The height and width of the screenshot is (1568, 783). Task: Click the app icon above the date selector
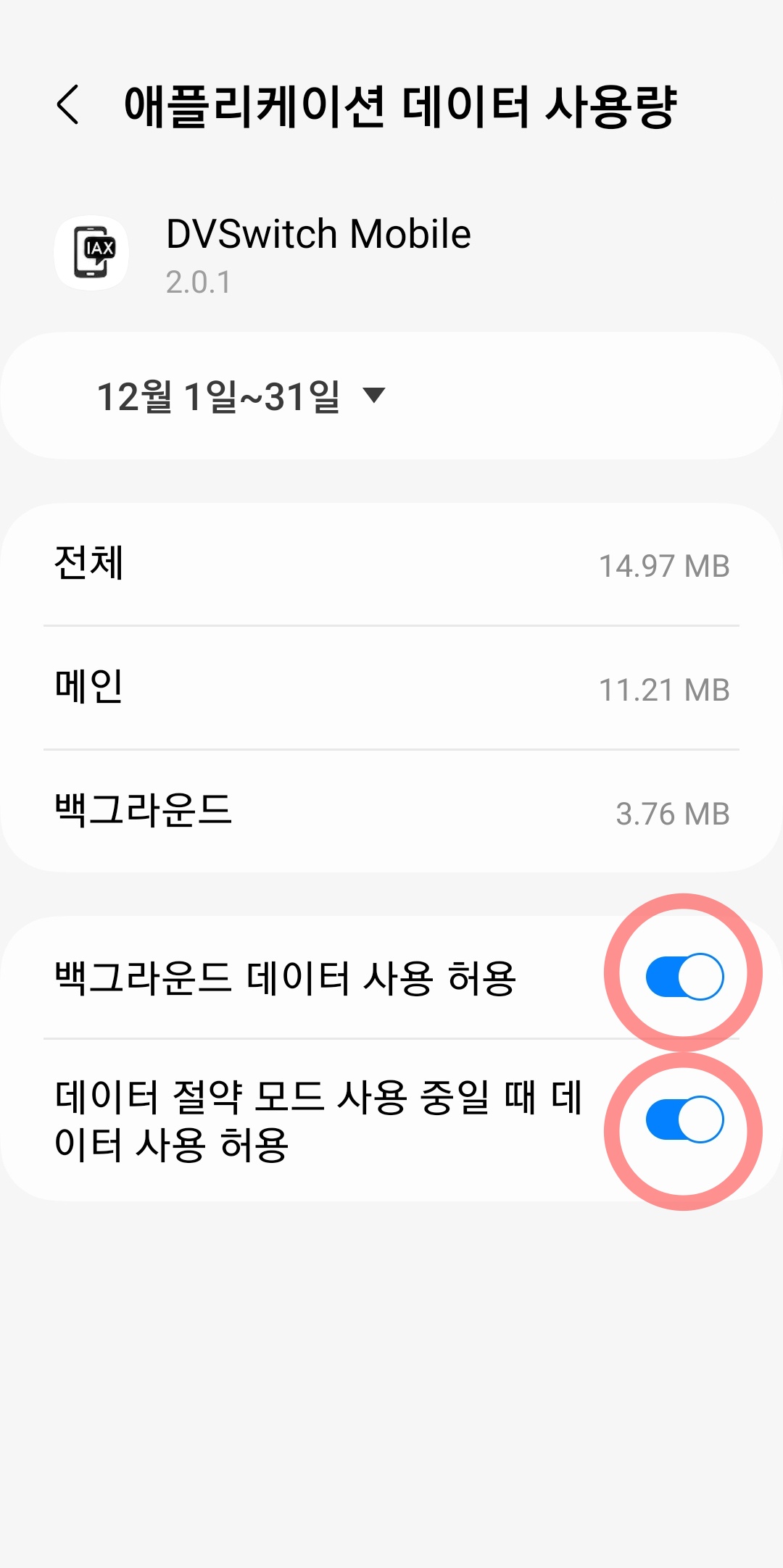tap(91, 252)
